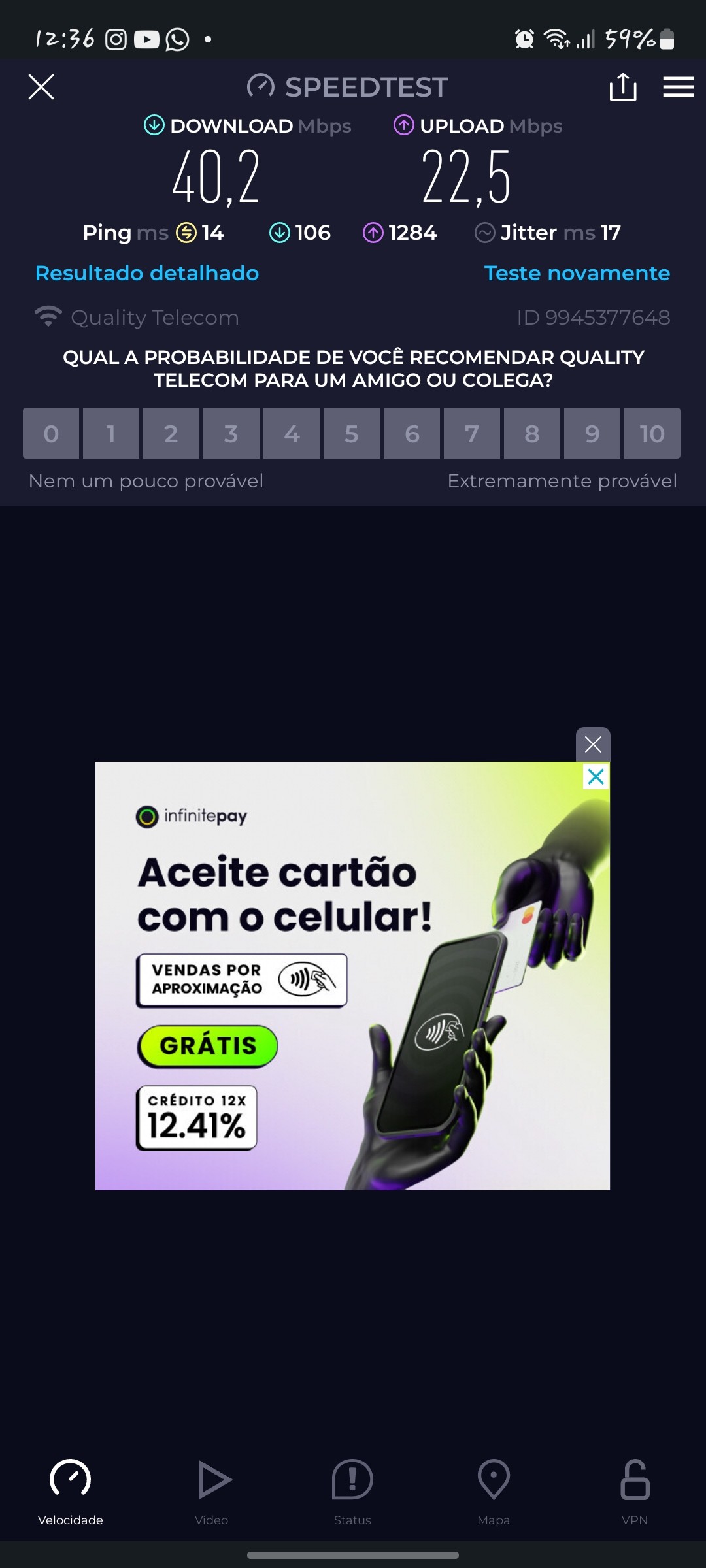
Task: Close the InfinitePay ad via blue X
Action: coord(596,777)
